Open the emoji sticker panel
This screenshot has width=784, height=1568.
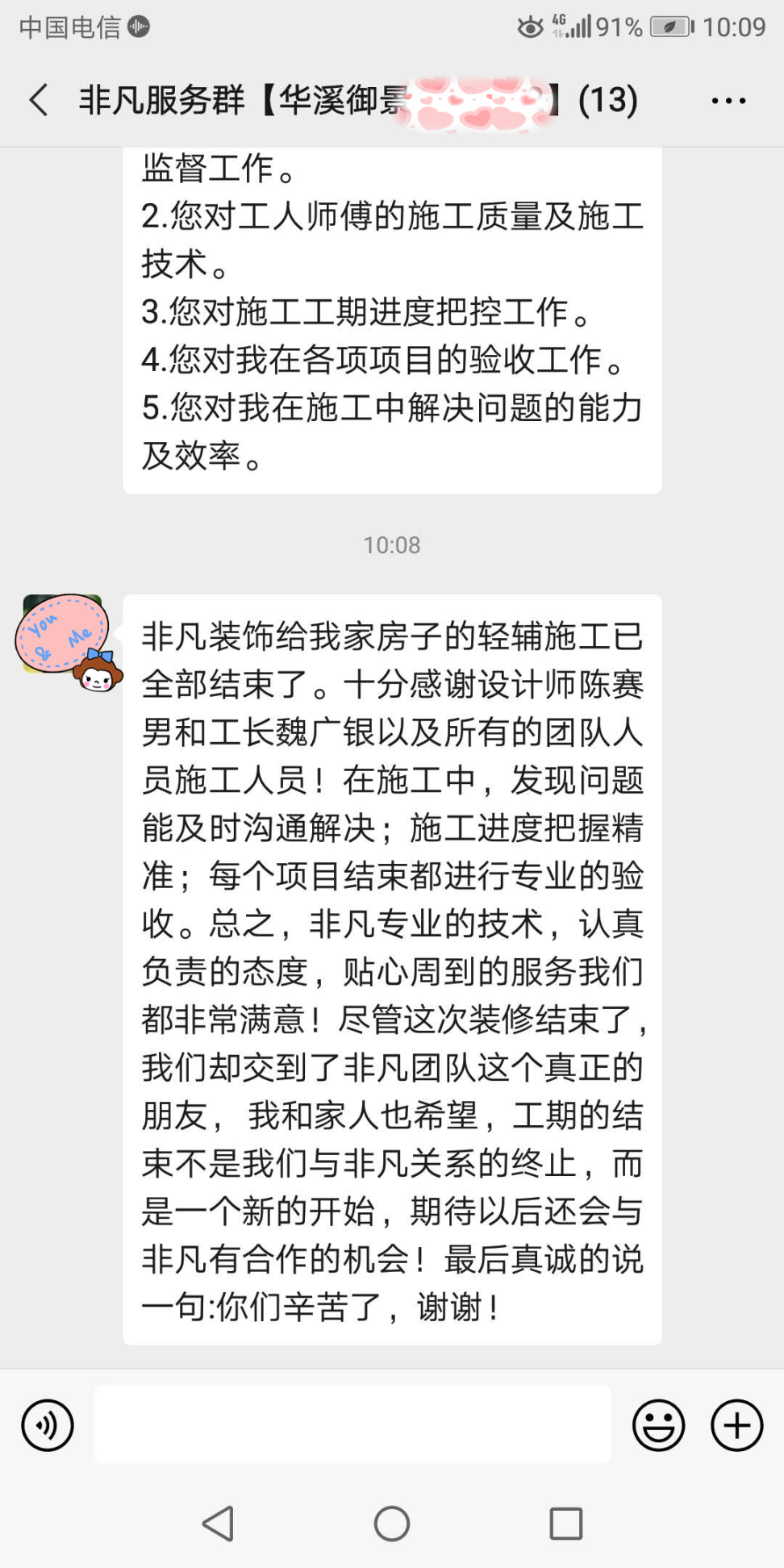coord(658,1425)
